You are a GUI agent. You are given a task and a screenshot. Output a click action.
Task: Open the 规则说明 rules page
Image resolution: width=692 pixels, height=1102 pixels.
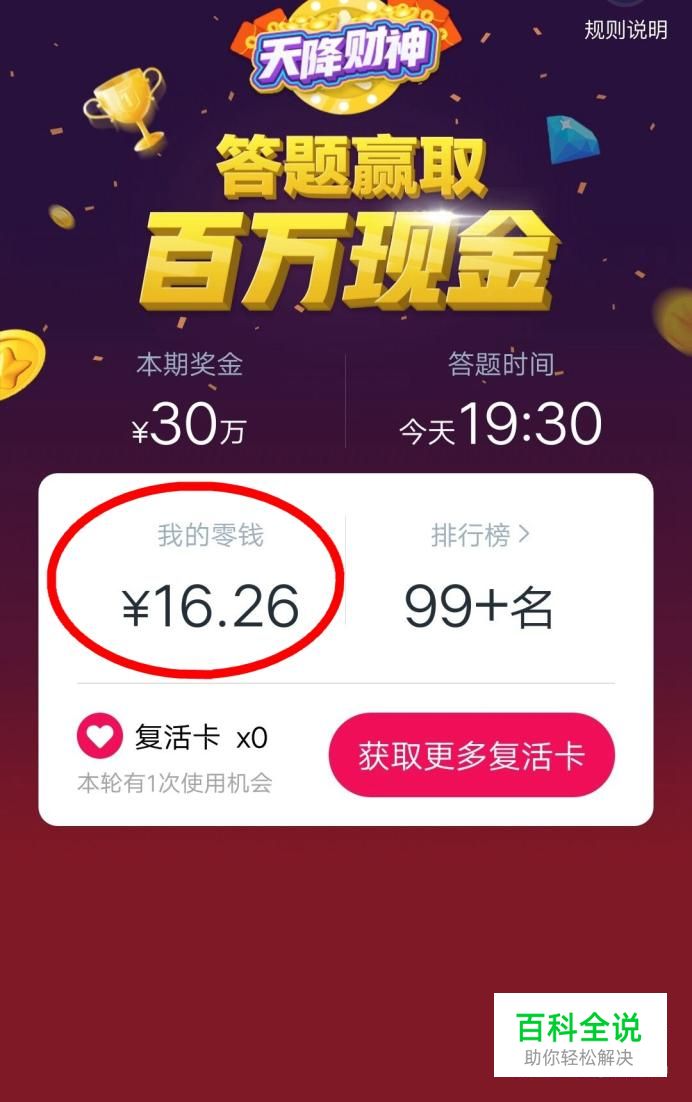click(x=625, y=30)
